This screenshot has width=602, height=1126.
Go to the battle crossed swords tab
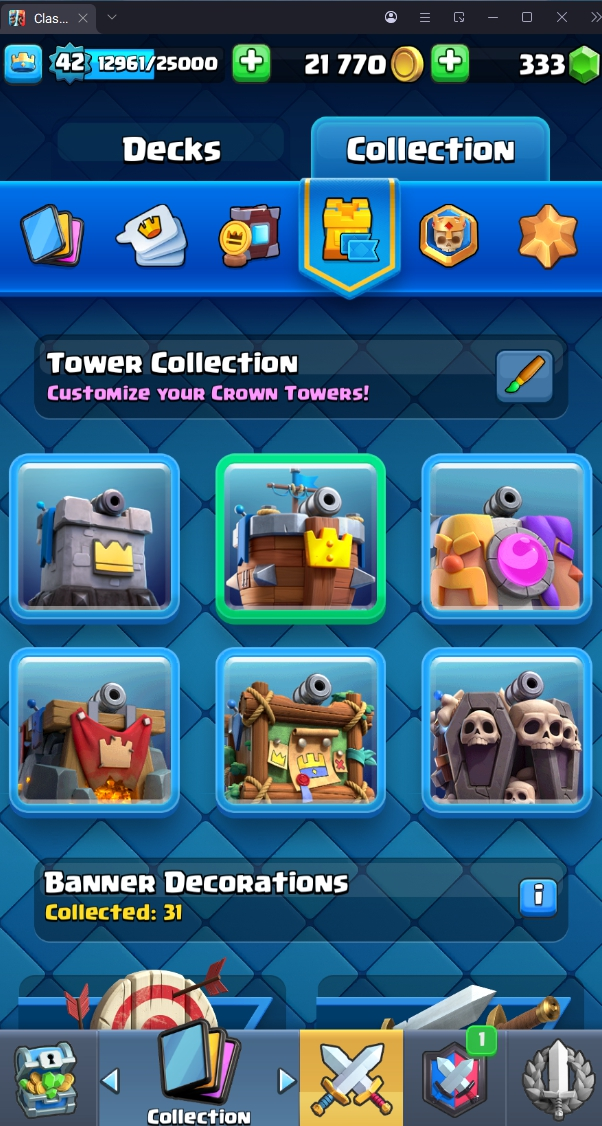(350, 1080)
